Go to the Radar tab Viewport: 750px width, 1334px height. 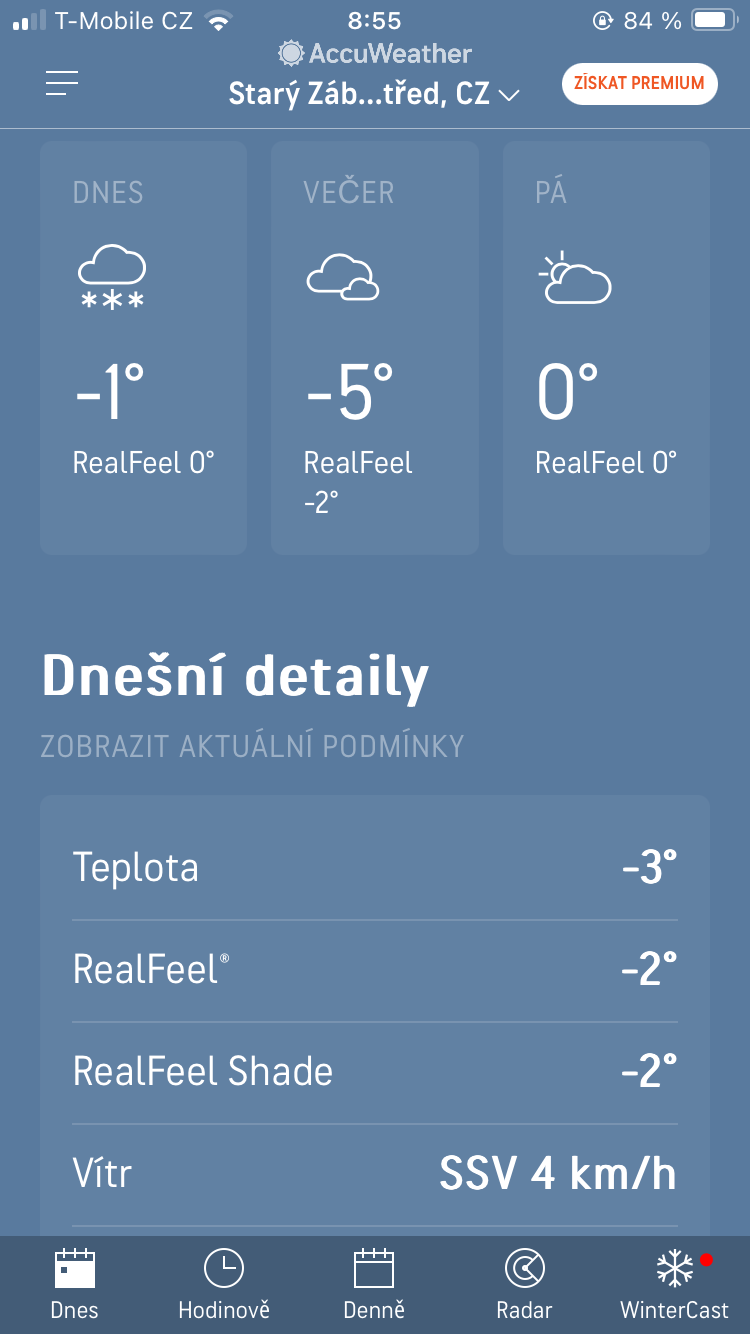tap(524, 1284)
